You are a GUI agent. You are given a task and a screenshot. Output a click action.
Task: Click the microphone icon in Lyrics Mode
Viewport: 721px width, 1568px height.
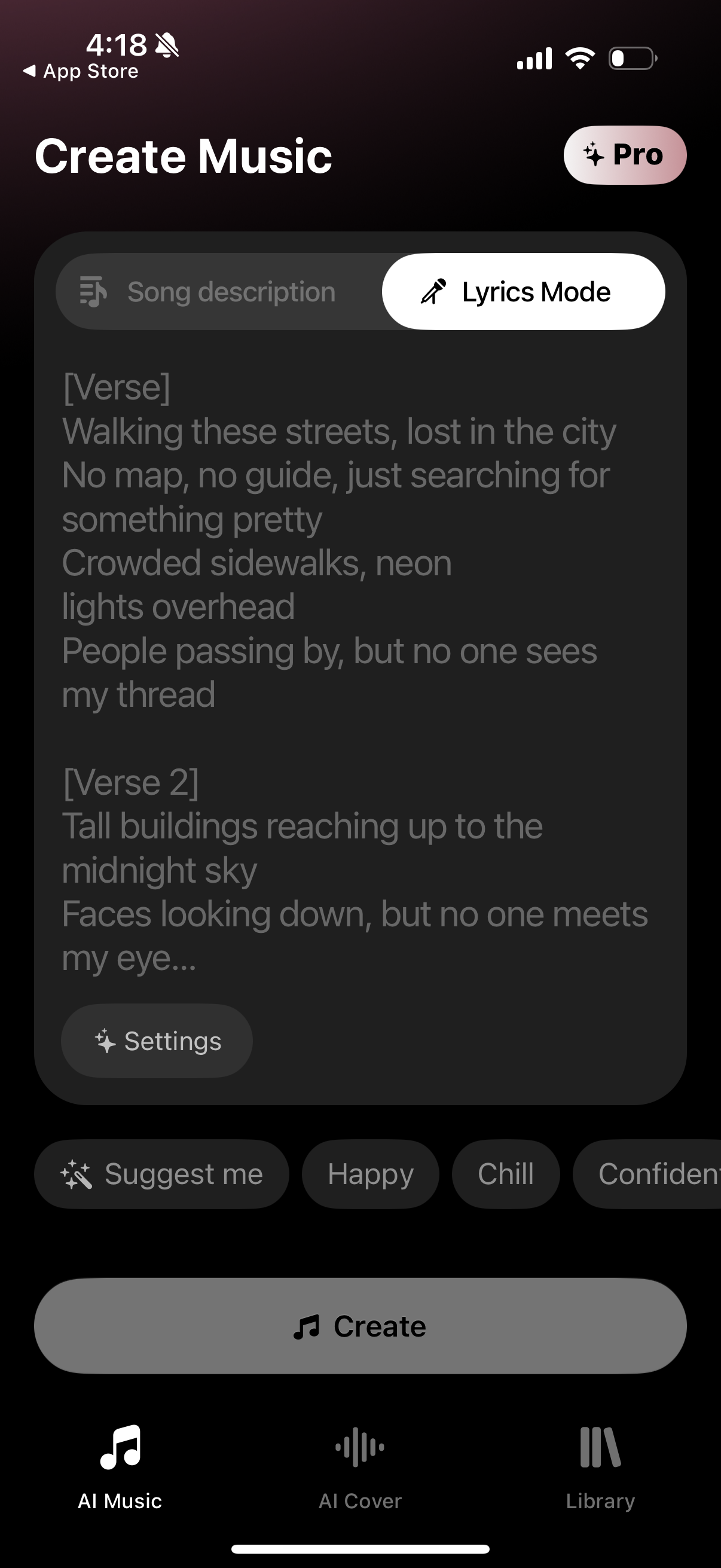(433, 292)
